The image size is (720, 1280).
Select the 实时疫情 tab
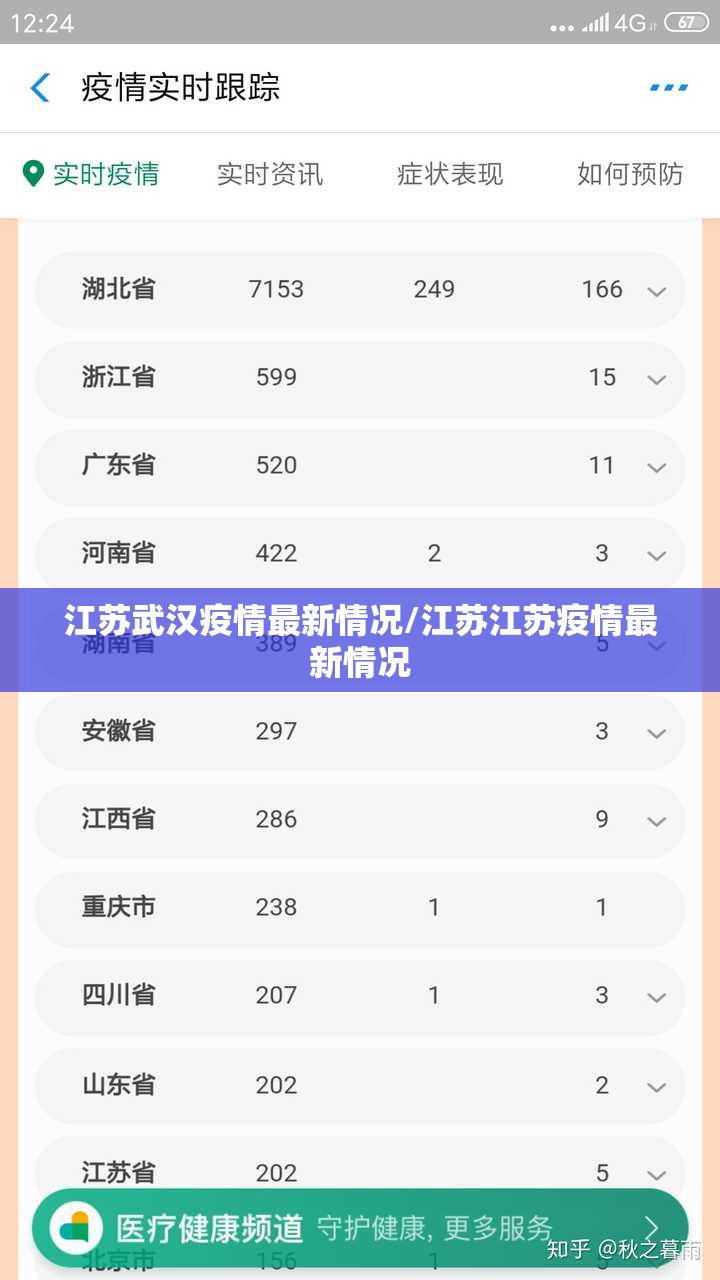[91, 174]
